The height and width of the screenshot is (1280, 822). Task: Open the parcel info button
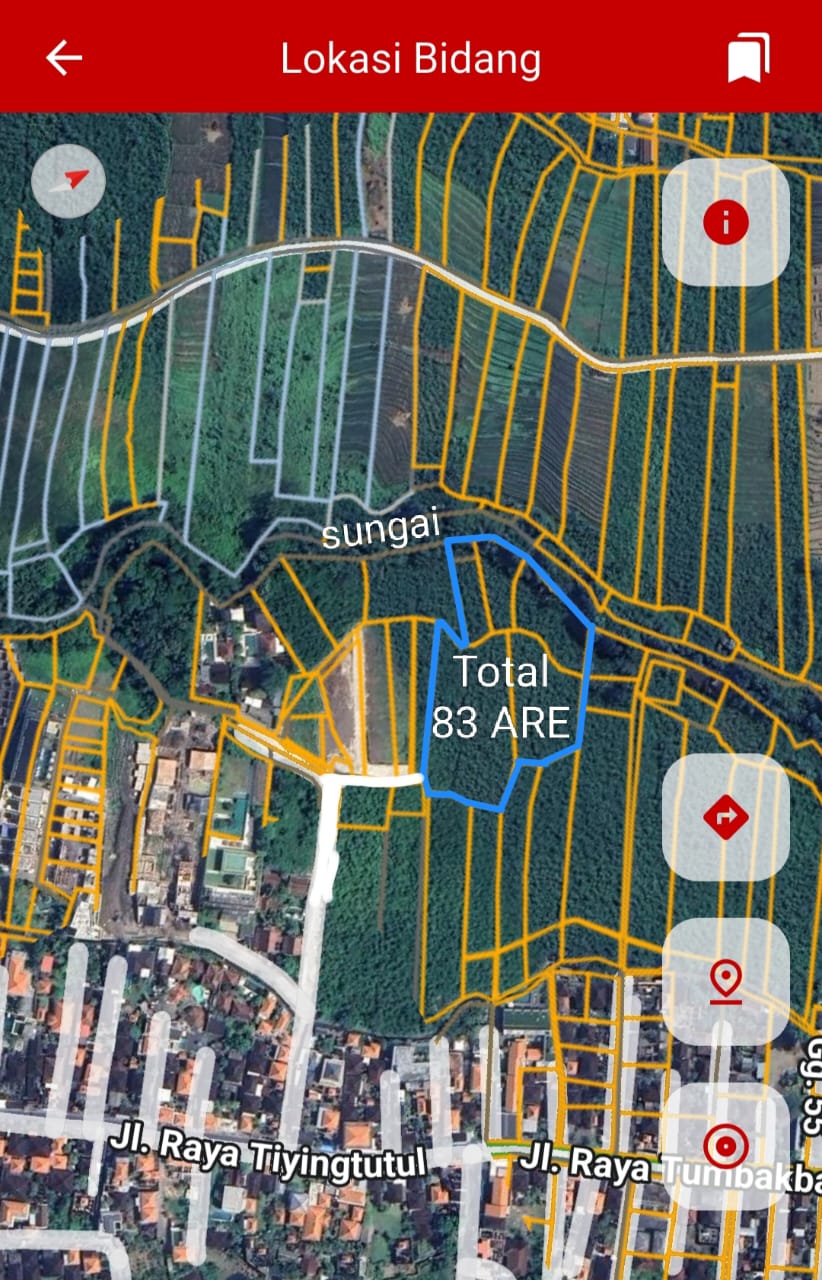(726, 222)
